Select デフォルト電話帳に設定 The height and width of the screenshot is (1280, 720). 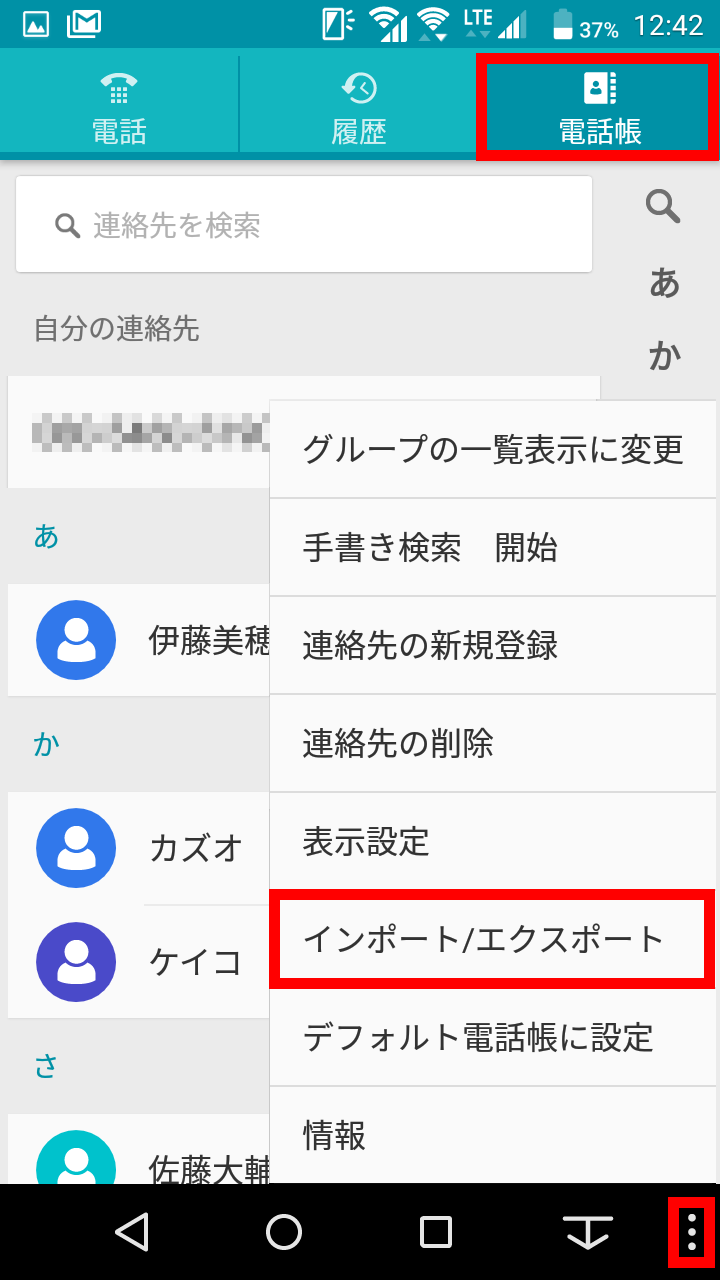(x=494, y=1037)
